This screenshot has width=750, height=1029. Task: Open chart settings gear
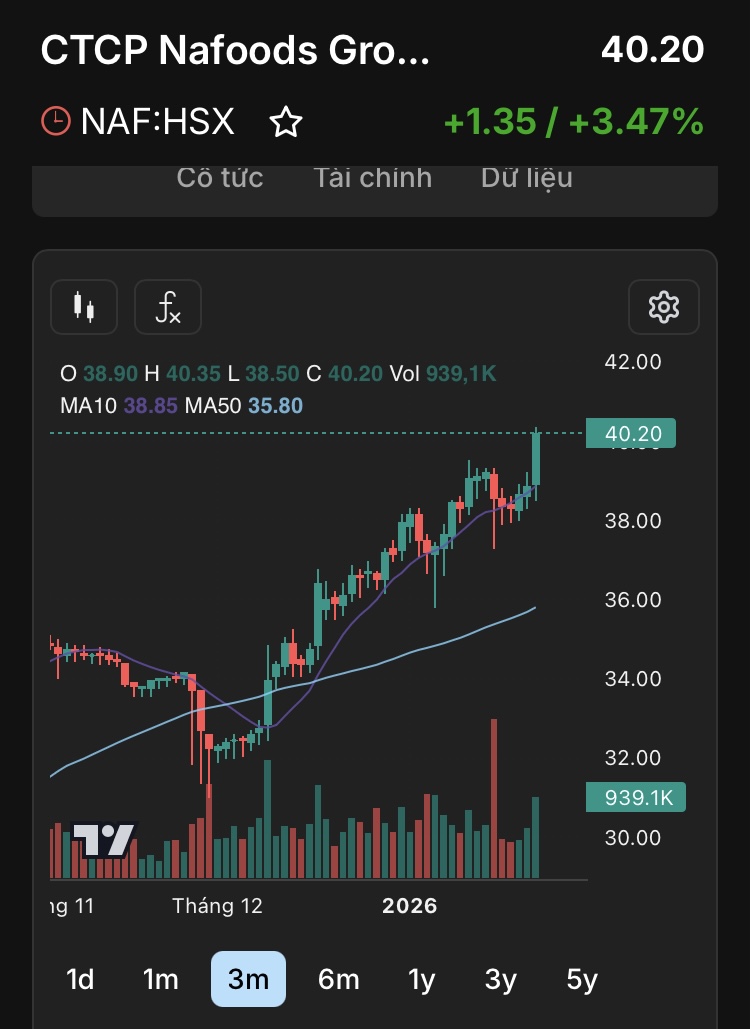coord(664,307)
